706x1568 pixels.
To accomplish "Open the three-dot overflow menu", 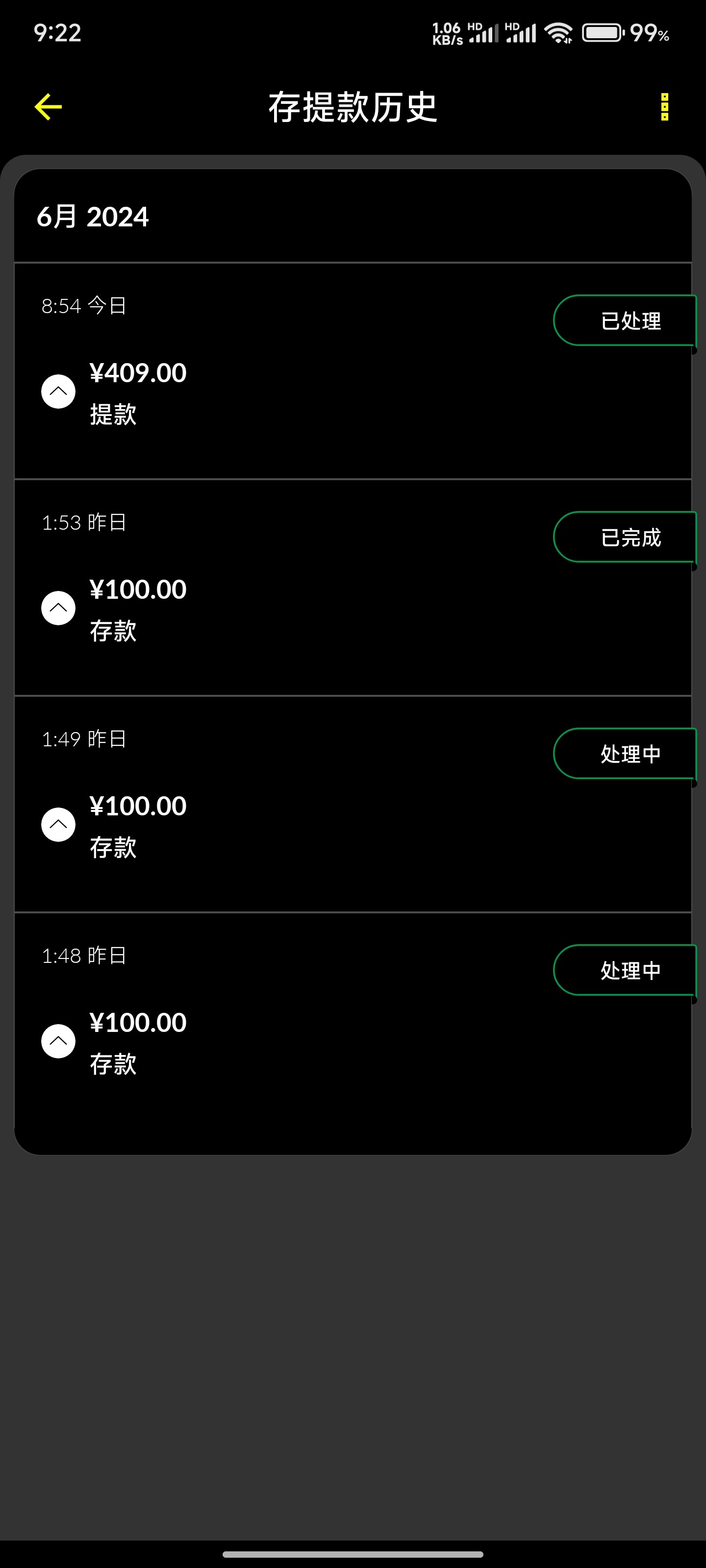I will coord(665,107).
